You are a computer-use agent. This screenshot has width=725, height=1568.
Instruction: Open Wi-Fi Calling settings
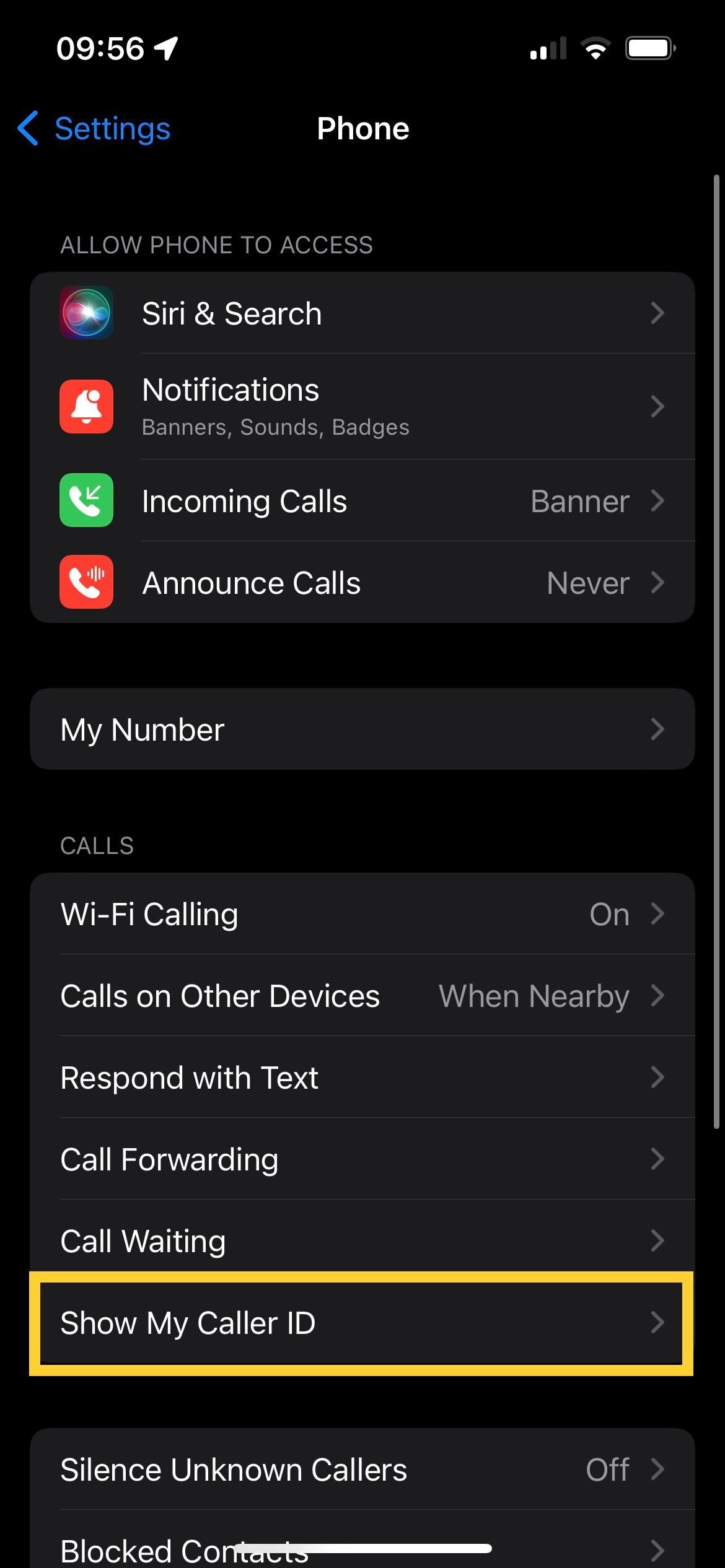(x=362, y=913)
